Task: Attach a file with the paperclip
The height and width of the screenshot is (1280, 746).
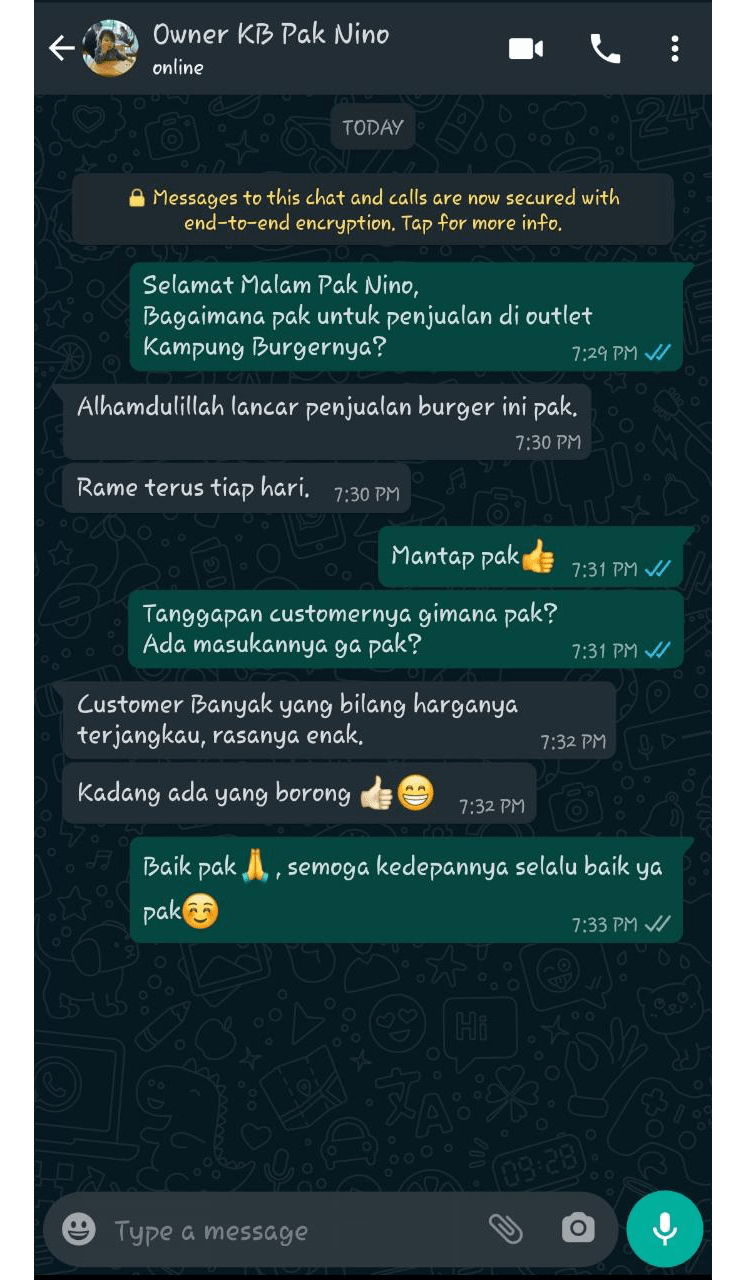Action: pos(505,1229)
